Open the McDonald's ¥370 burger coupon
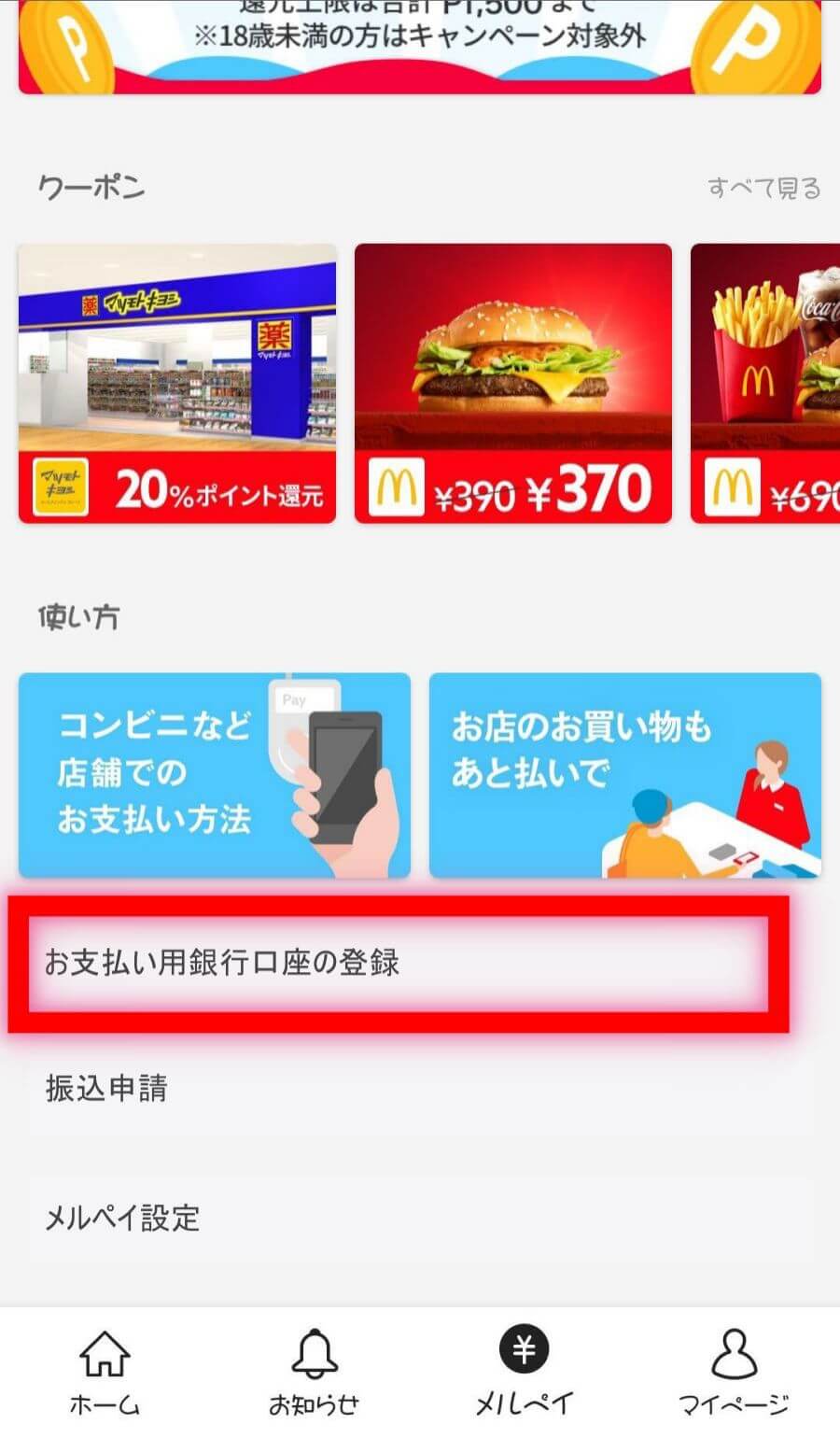 (513, 383)
